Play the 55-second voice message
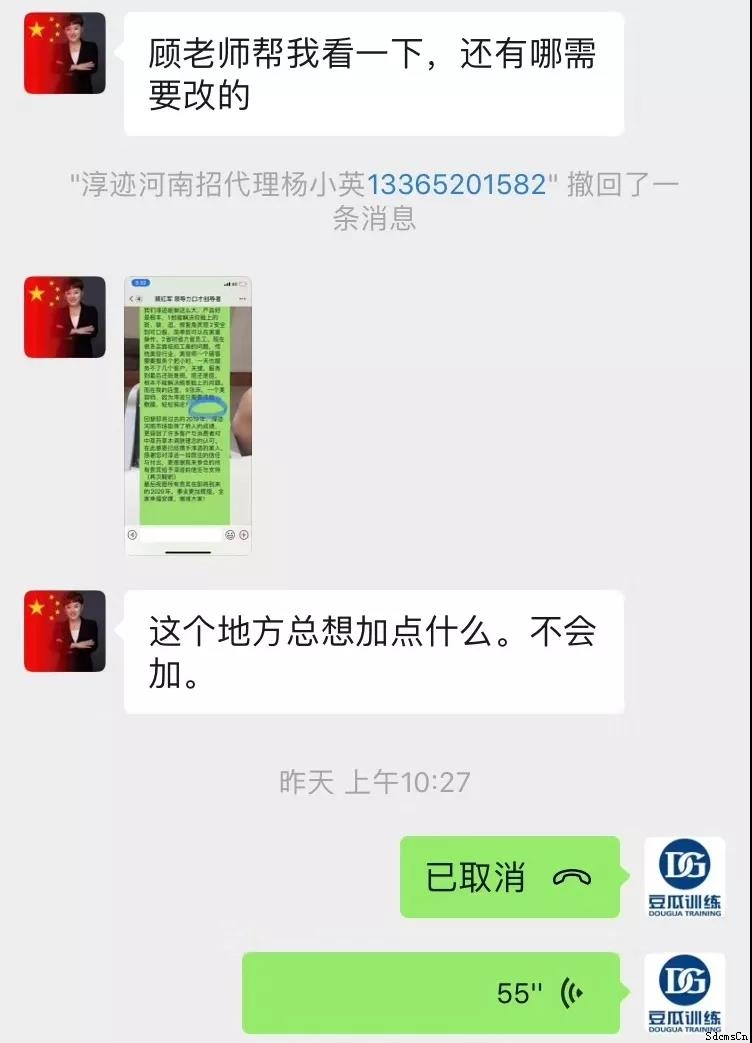This screenshot has width=752, height=1043. click(x=431, y=992)
